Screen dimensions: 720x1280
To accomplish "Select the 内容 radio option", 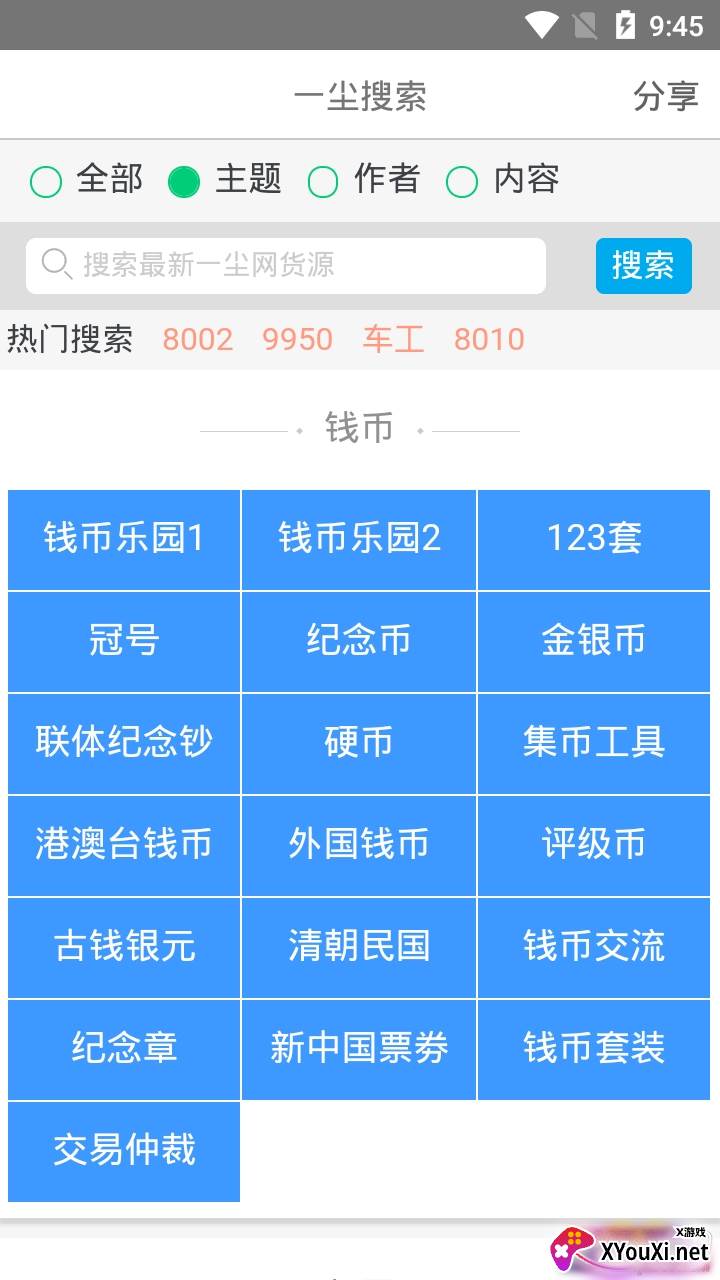I will pos(503,180).
